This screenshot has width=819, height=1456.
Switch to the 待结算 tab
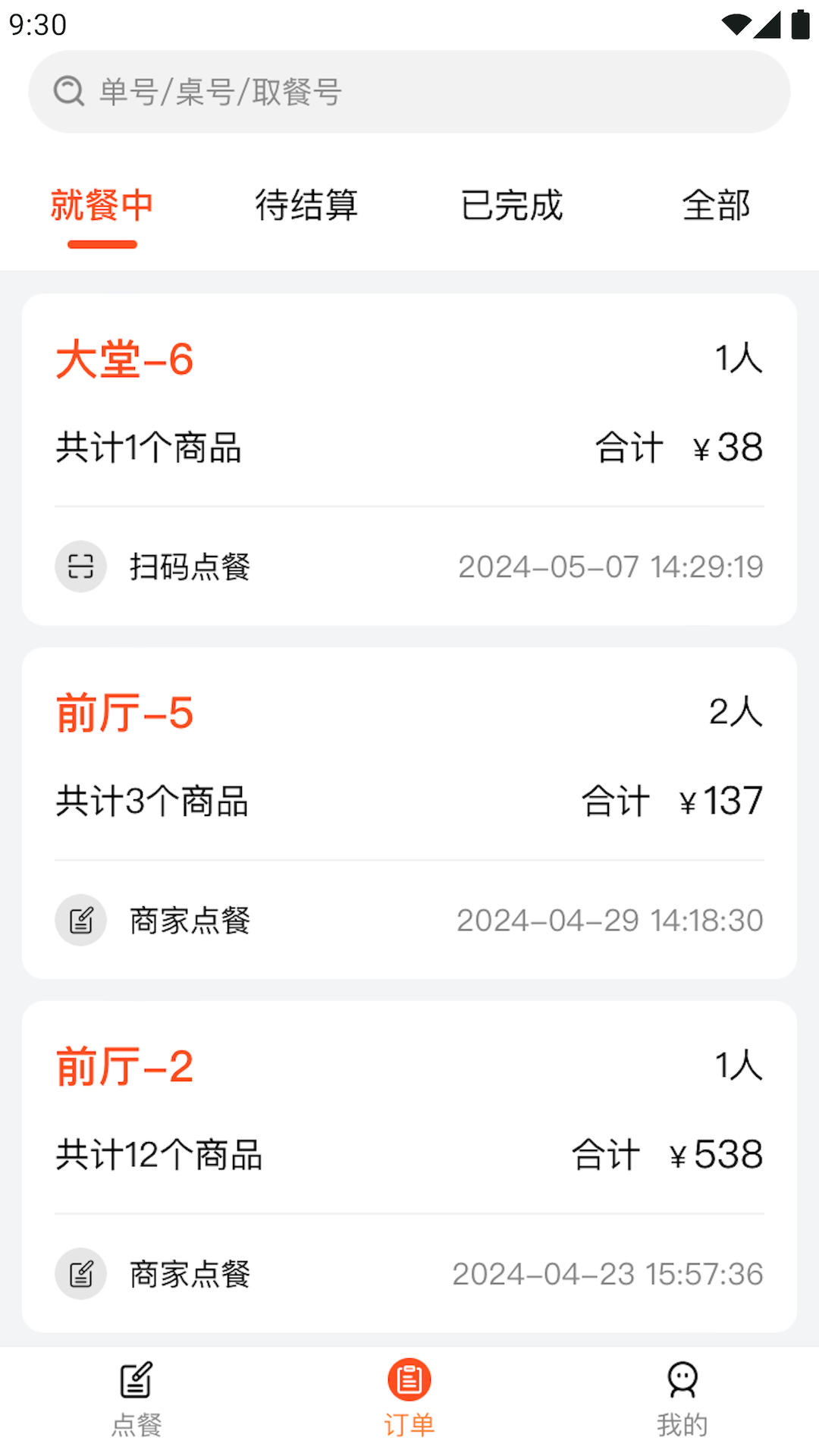306,206
